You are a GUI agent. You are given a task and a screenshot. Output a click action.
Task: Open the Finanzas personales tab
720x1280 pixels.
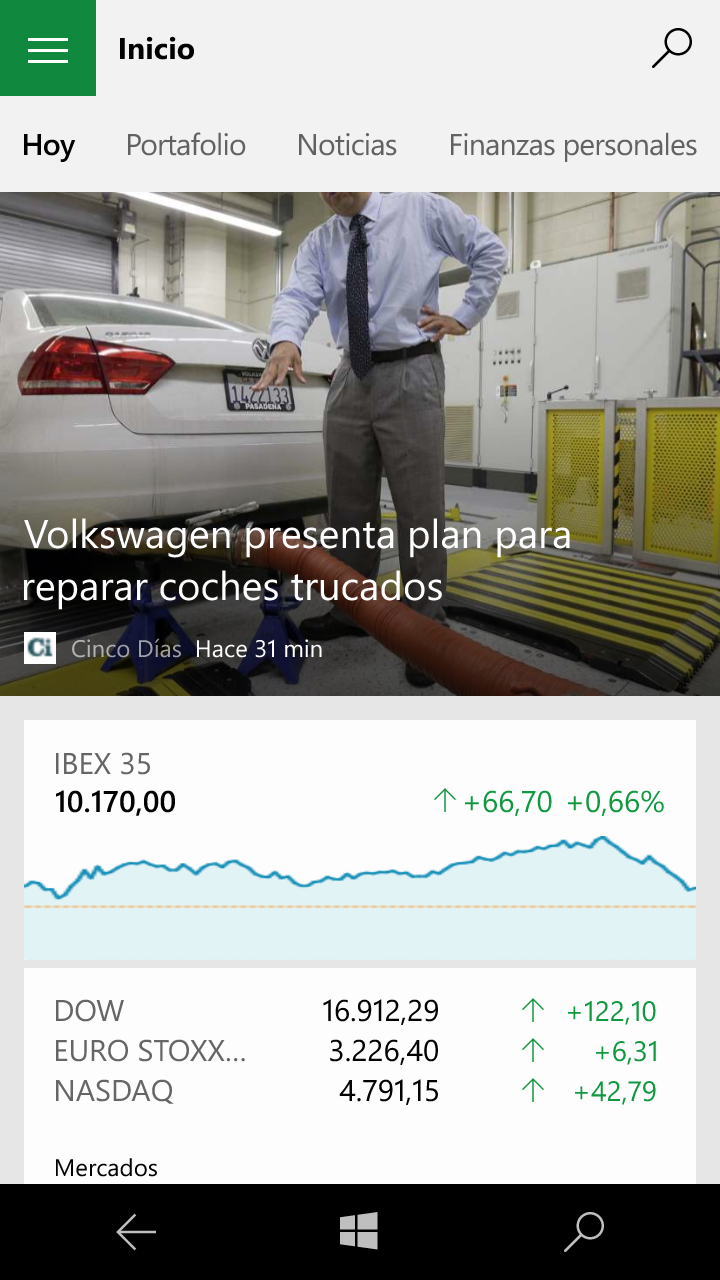(x=572, y=145)
